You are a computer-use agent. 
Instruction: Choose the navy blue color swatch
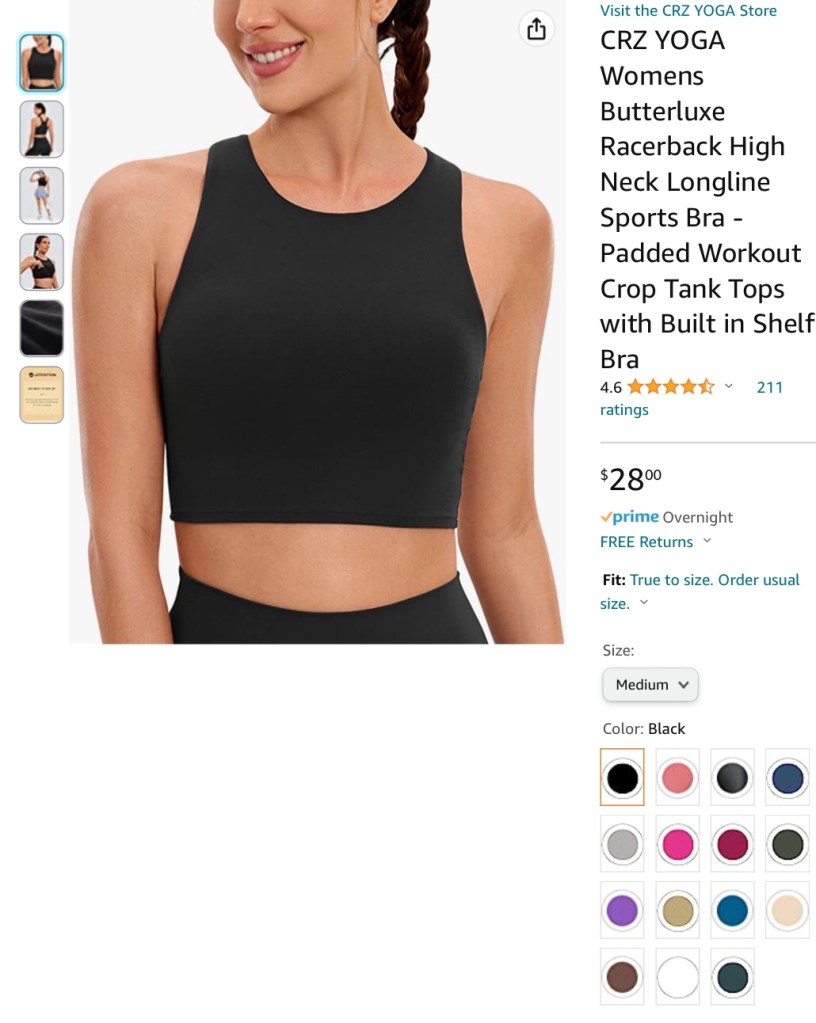point(787,777)
